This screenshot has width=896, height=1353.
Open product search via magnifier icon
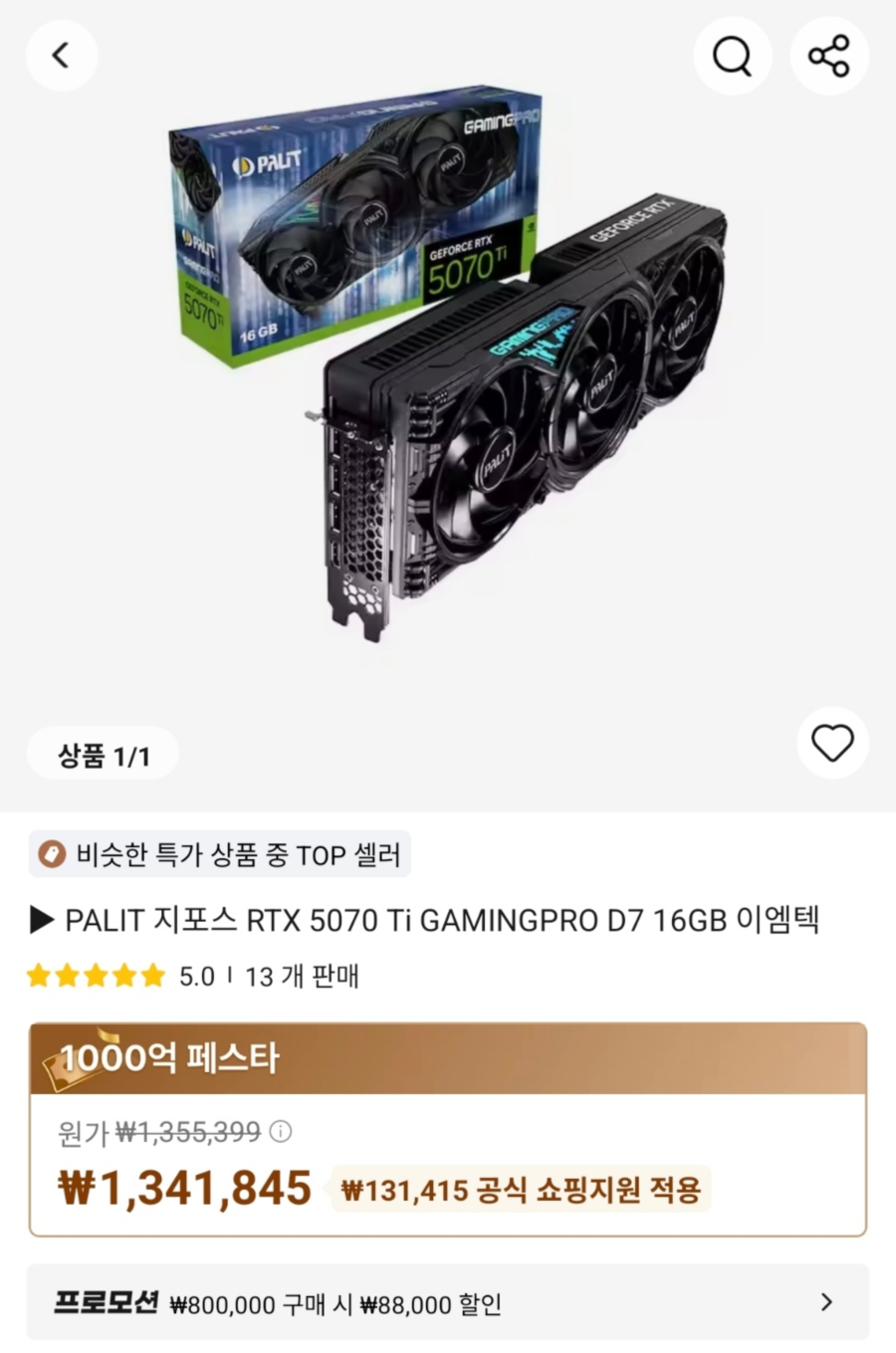tap(733, 56)
